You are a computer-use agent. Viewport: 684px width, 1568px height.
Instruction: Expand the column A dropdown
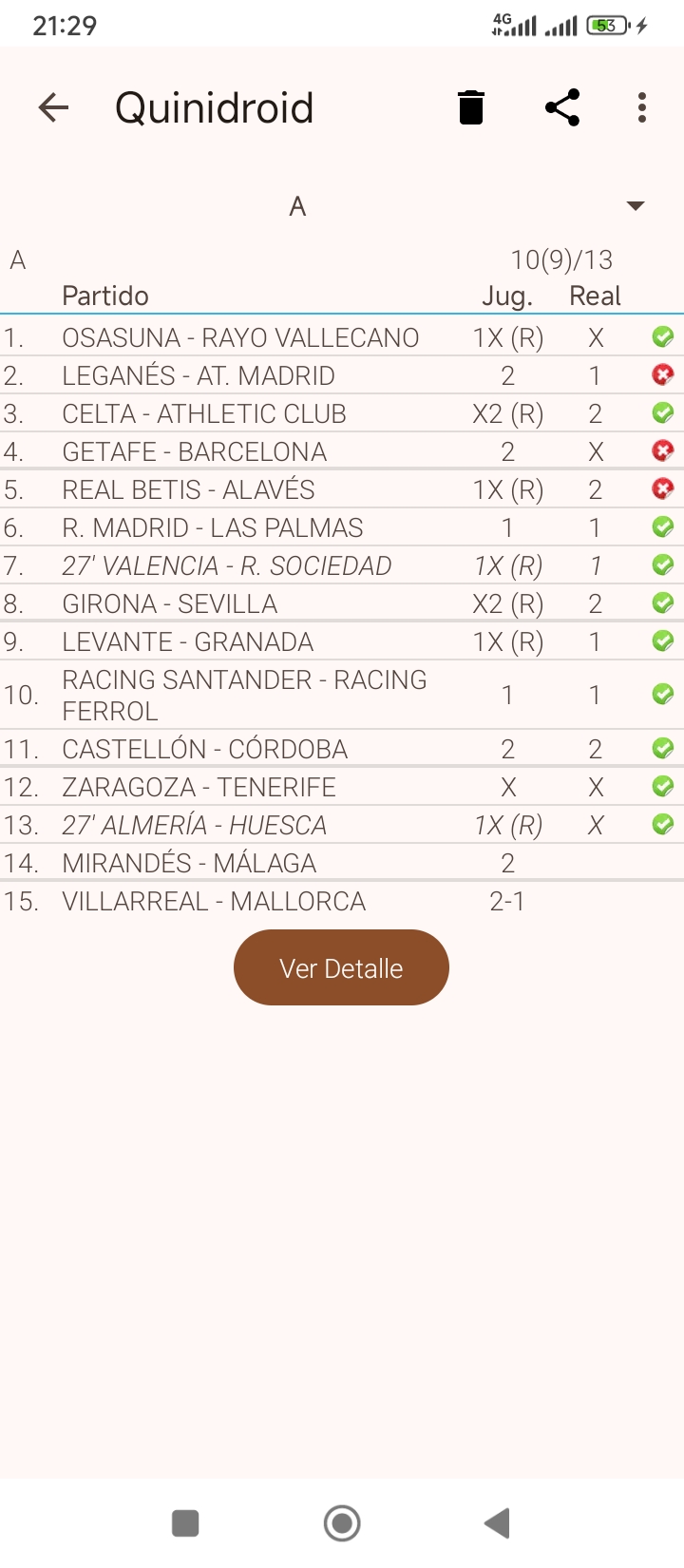(635, 206)
